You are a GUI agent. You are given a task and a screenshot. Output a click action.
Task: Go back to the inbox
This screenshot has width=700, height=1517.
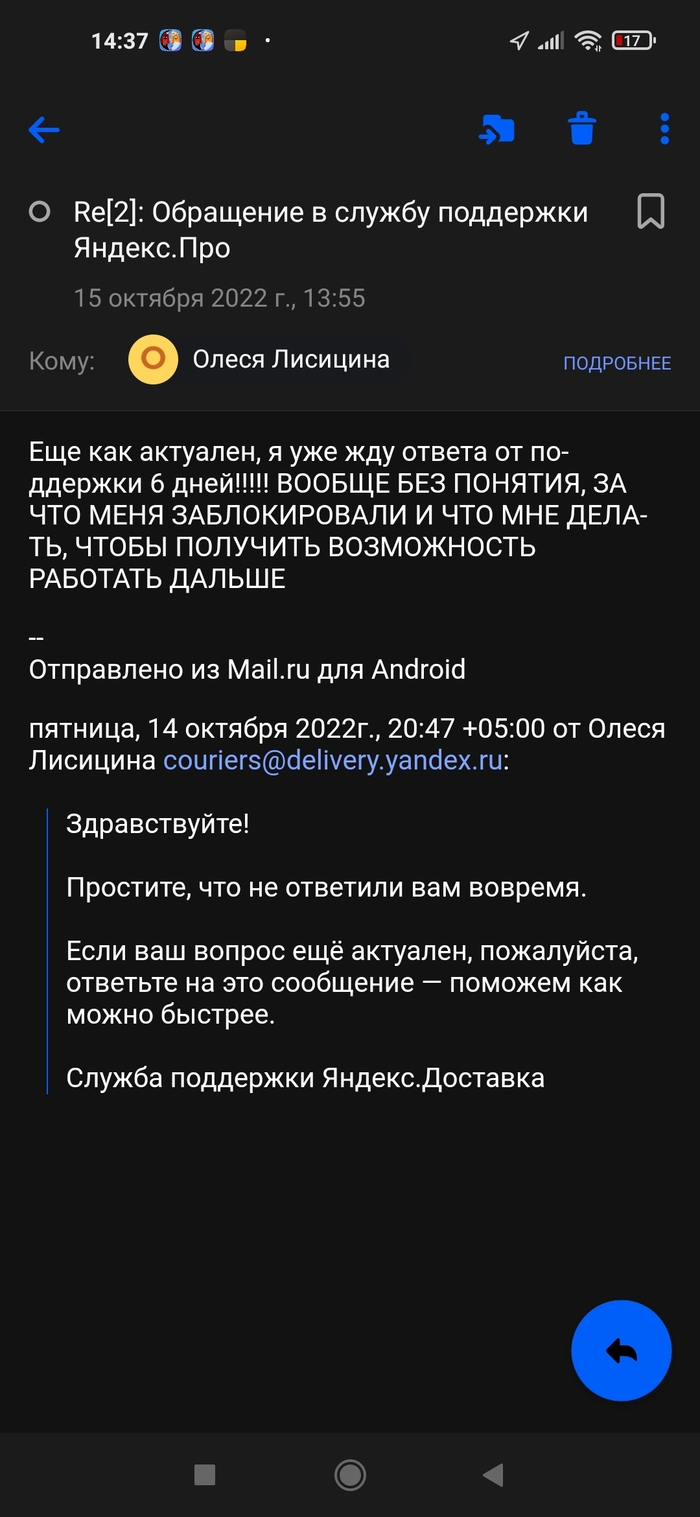44,129
